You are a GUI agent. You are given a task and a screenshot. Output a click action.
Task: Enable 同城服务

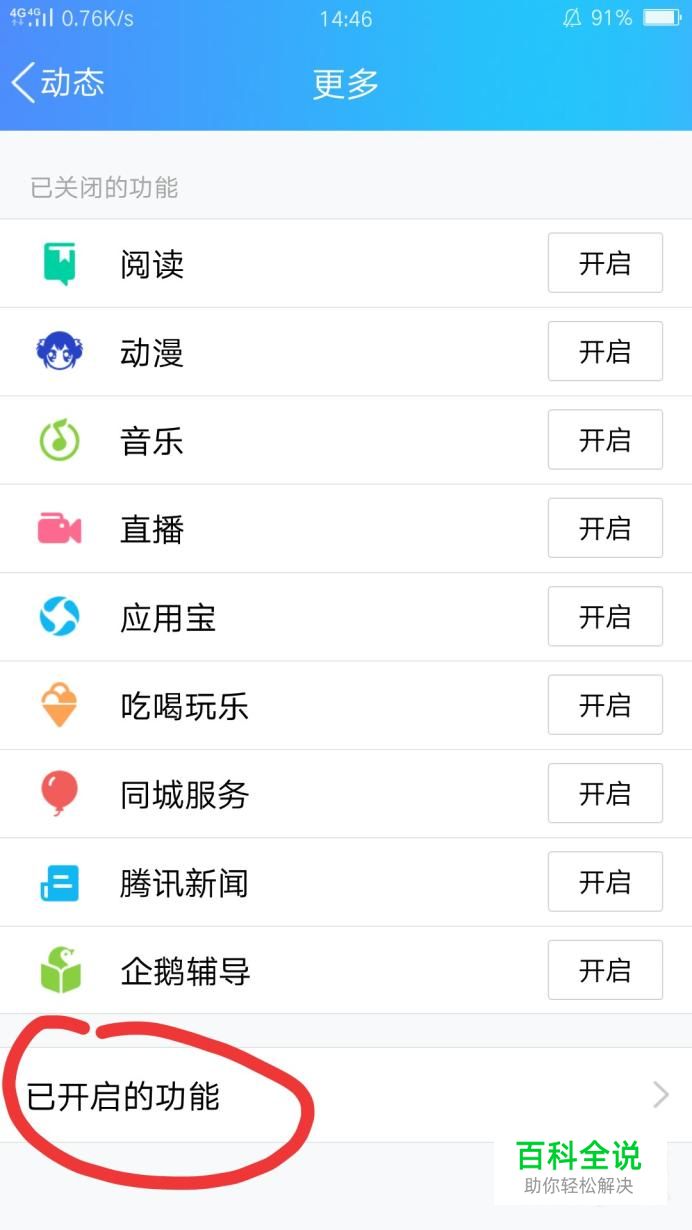point(605,793)
